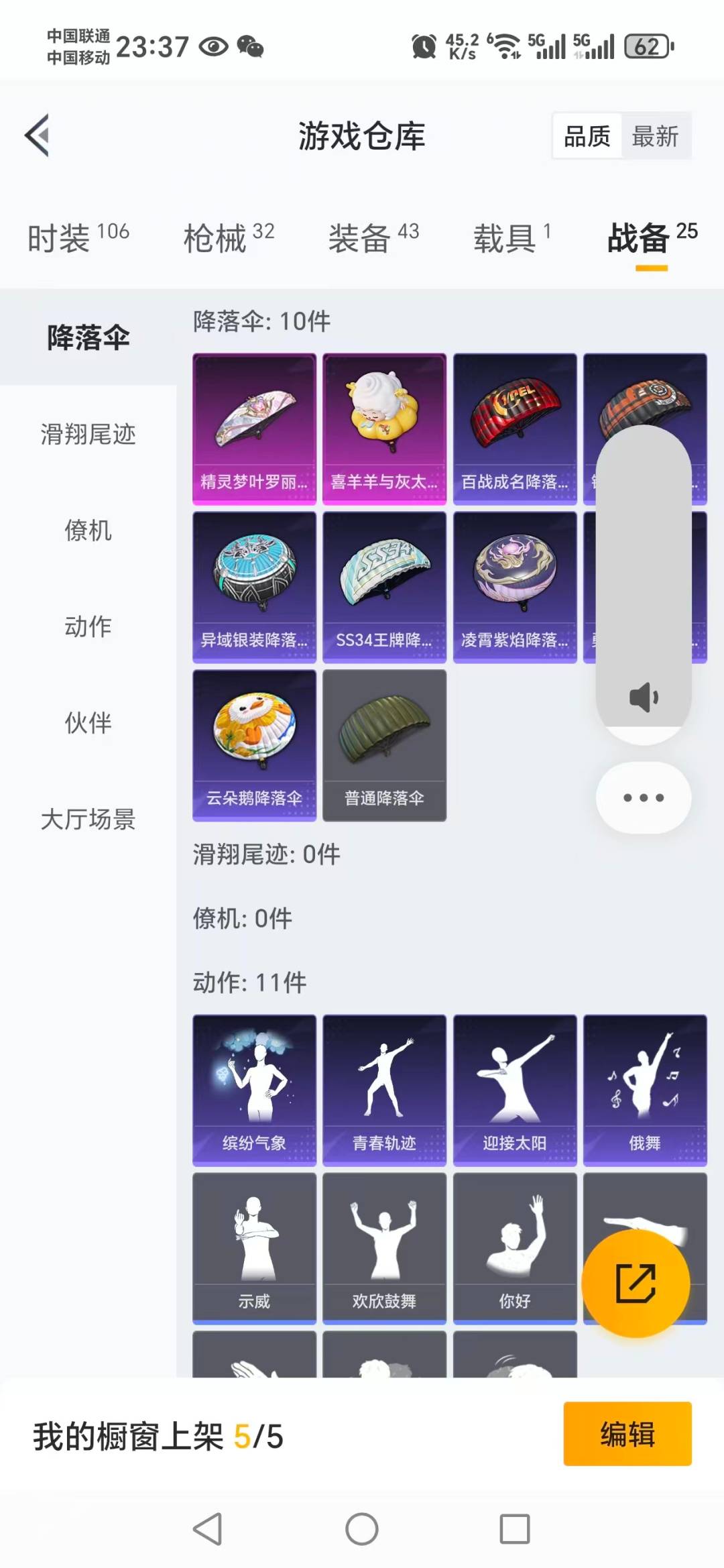Tap the orange share floating button

[x=635, y=1283]
